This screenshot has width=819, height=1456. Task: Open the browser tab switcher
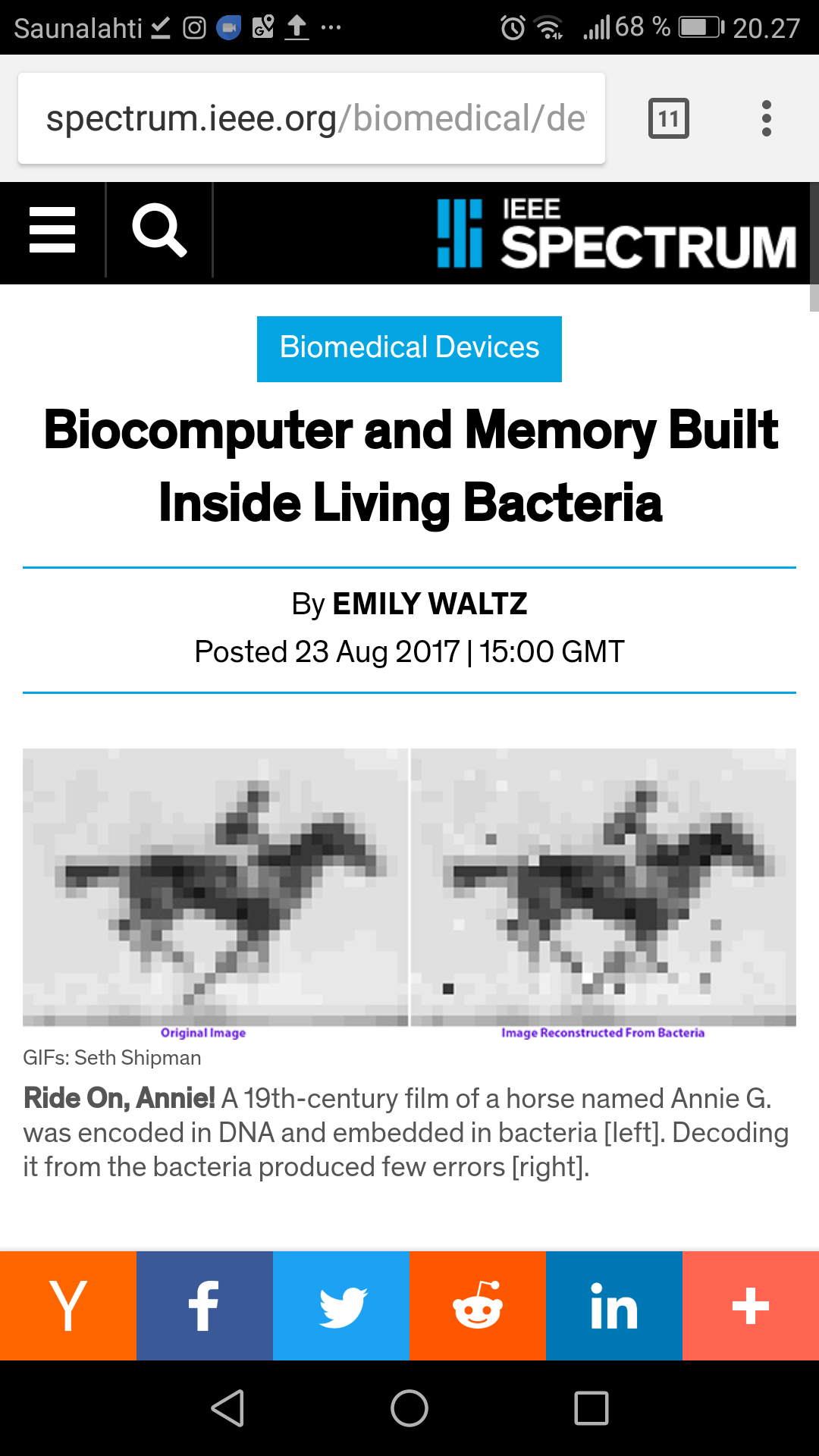[x=668, y=118]
